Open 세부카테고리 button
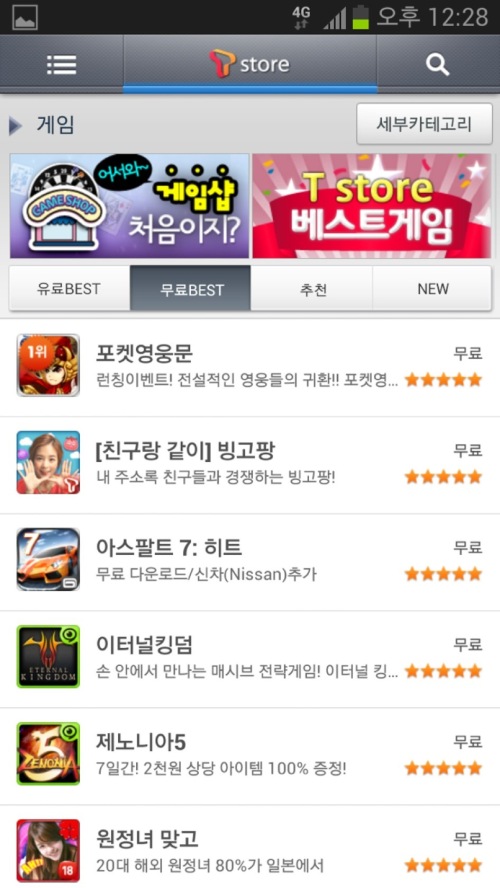Viewport: 500px width, 888px height. click(x=424, y=124)
